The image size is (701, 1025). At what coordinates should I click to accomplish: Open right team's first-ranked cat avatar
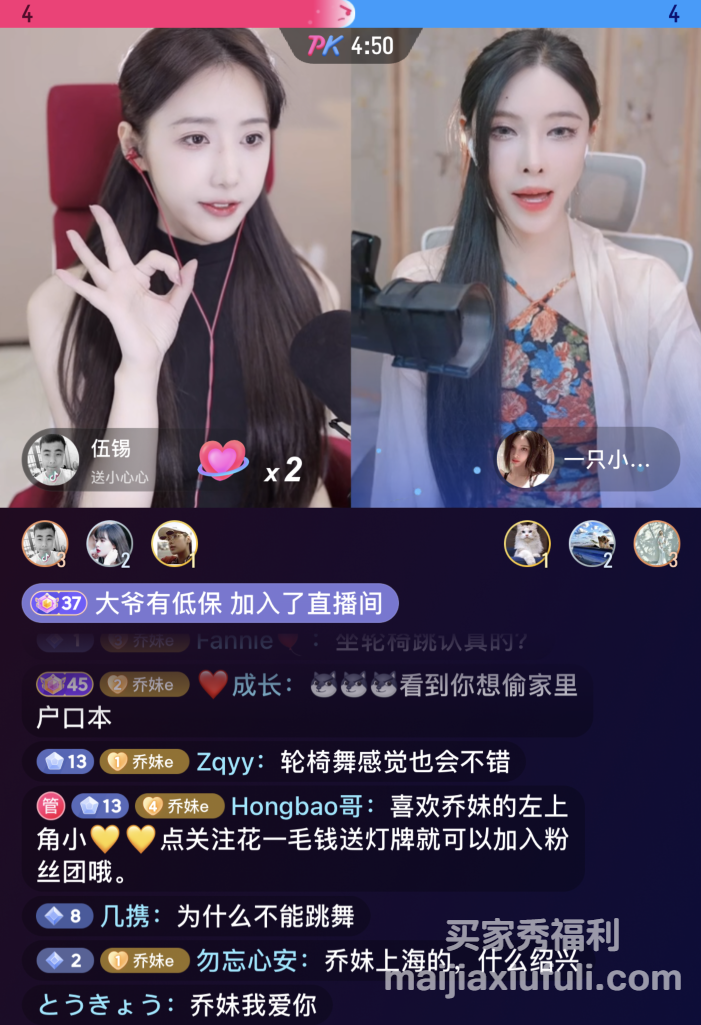pos(527,543)
